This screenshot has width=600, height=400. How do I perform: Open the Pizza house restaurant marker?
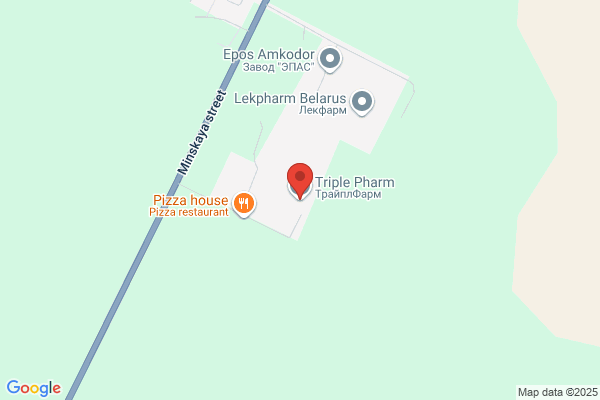244,205
